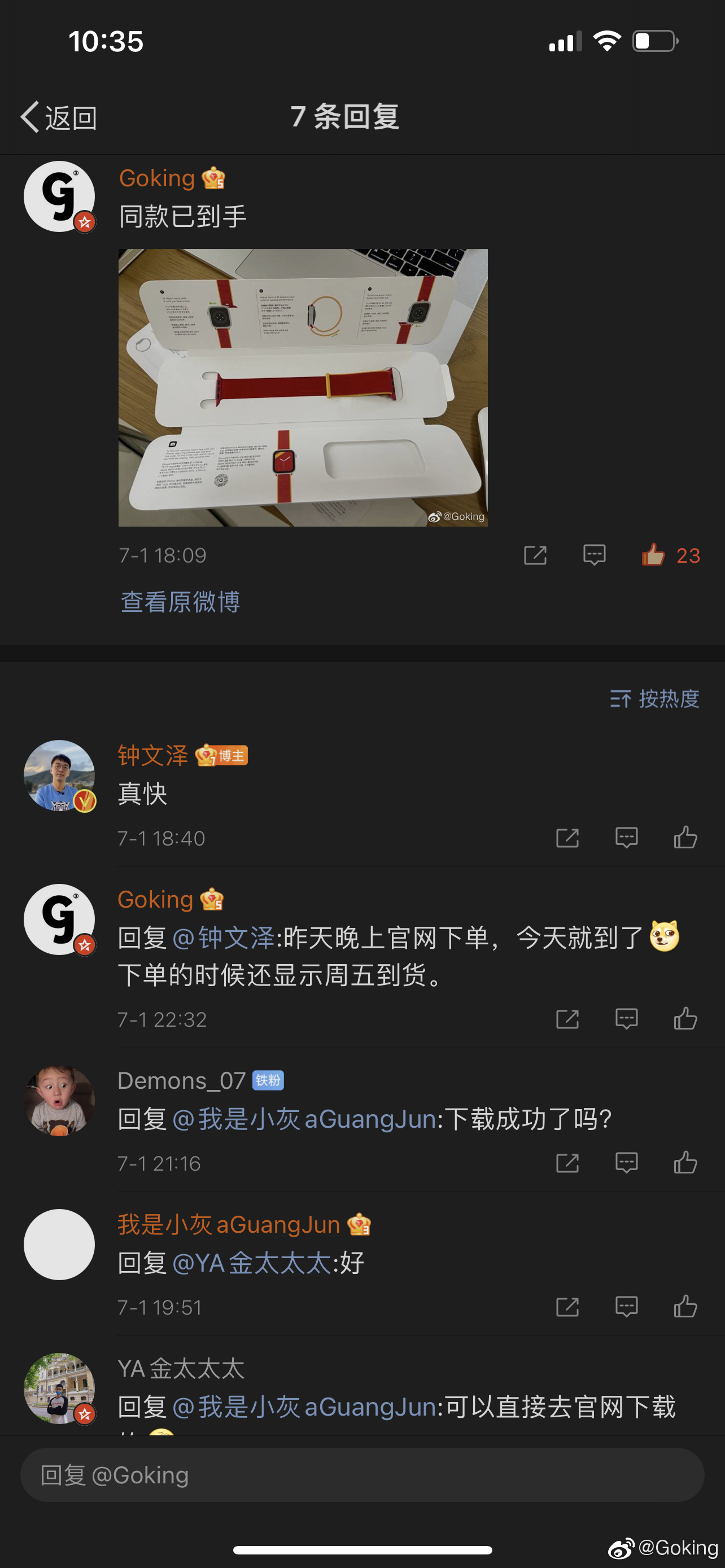
Task: Like Goking's reply about 官网下单
Action: tap(685, 1018)
